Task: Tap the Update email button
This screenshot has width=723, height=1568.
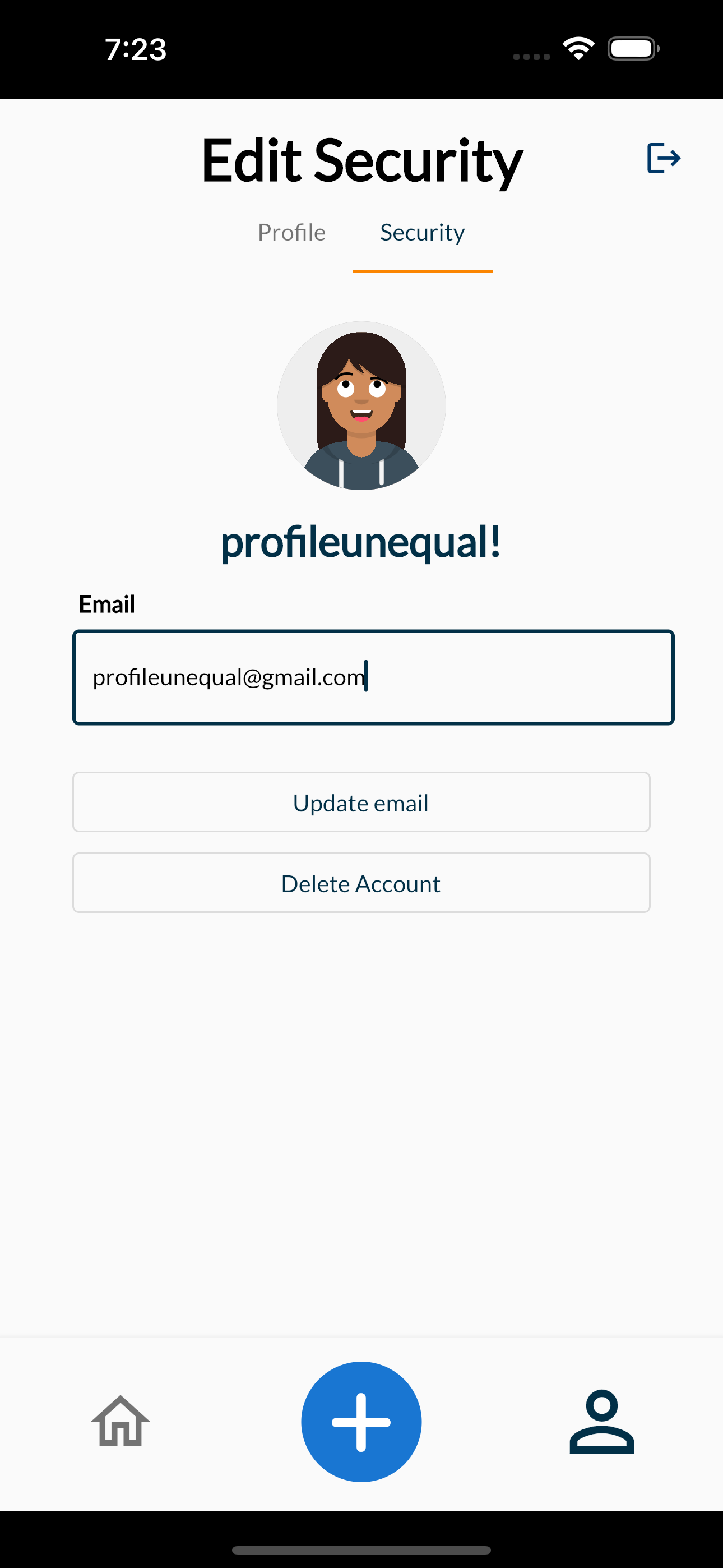Action: (x=361, y=803)
